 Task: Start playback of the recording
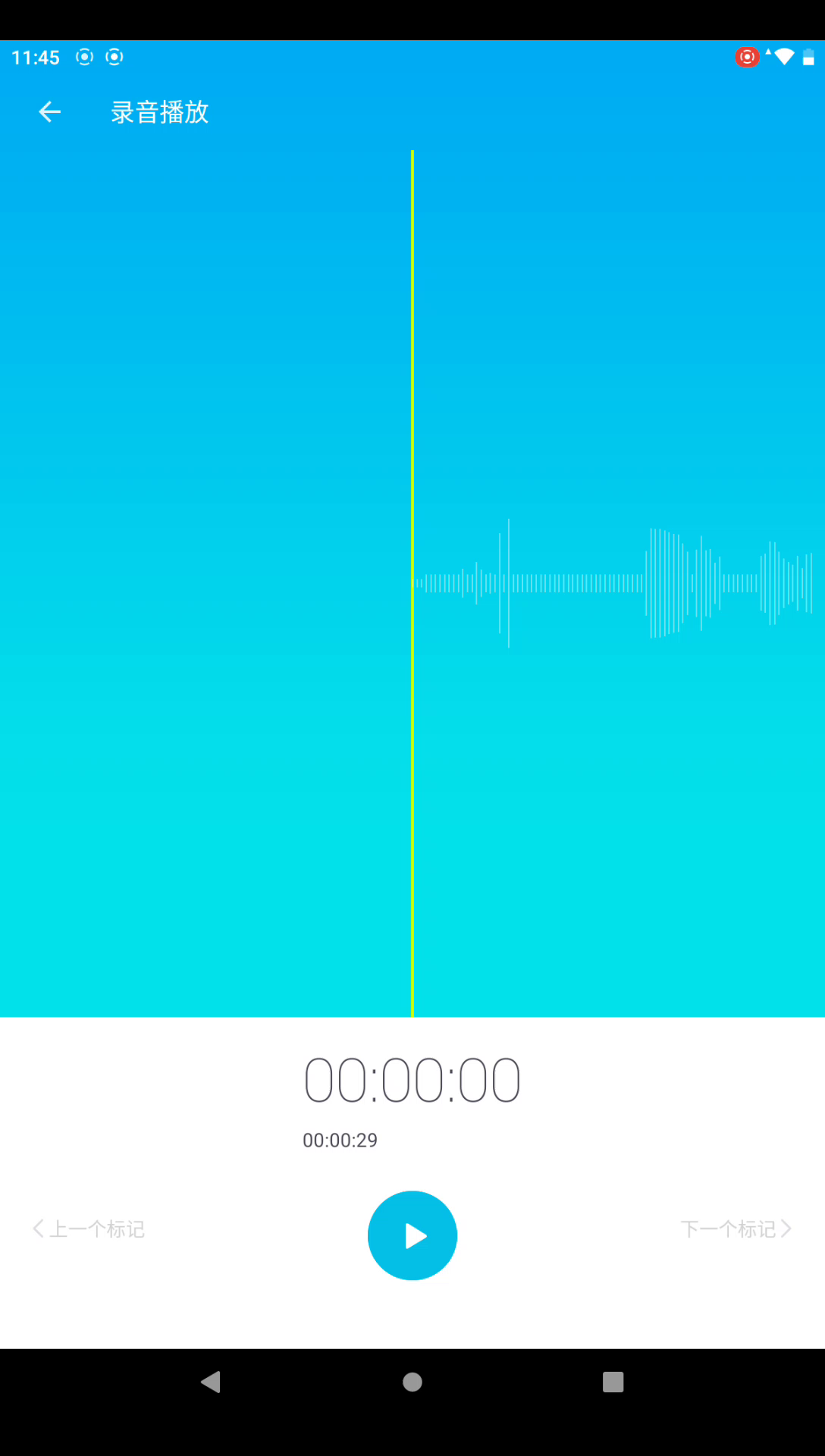412,1235
